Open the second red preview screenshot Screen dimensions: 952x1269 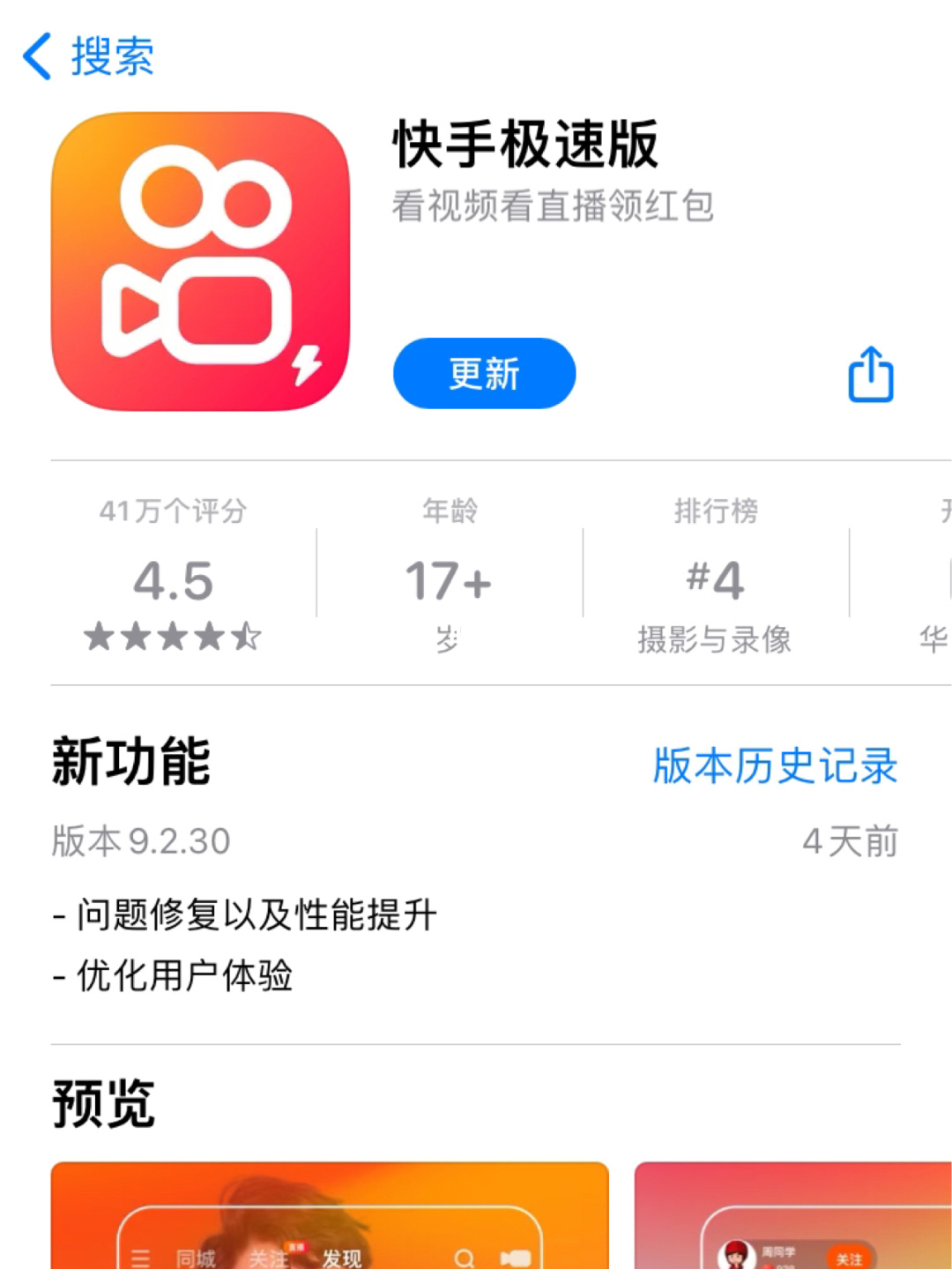tap(793, 1217)
